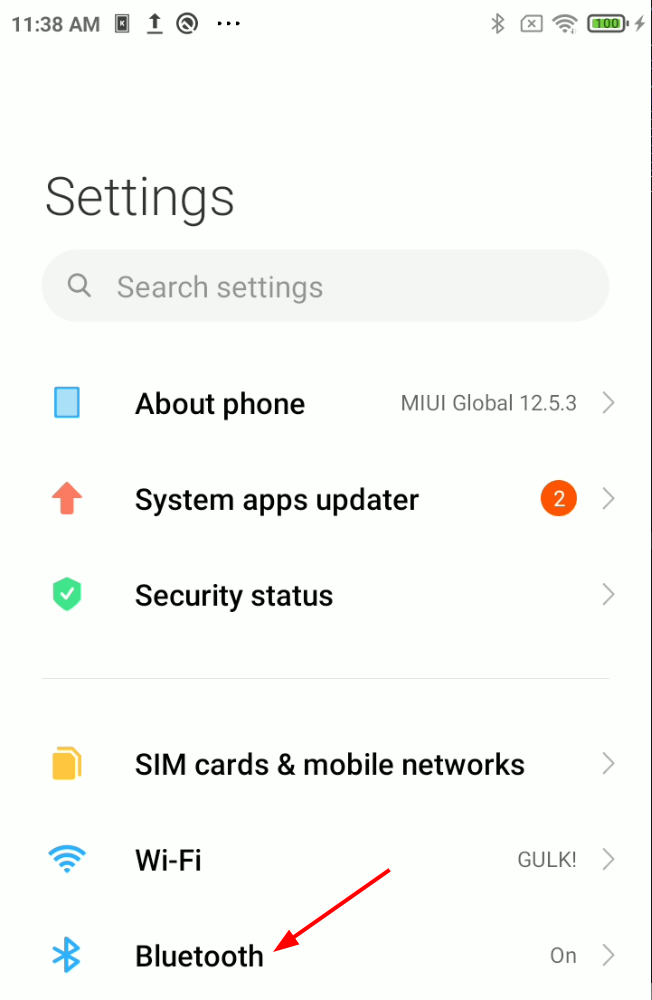
Task: Open System apps updater
Action: 325,499
